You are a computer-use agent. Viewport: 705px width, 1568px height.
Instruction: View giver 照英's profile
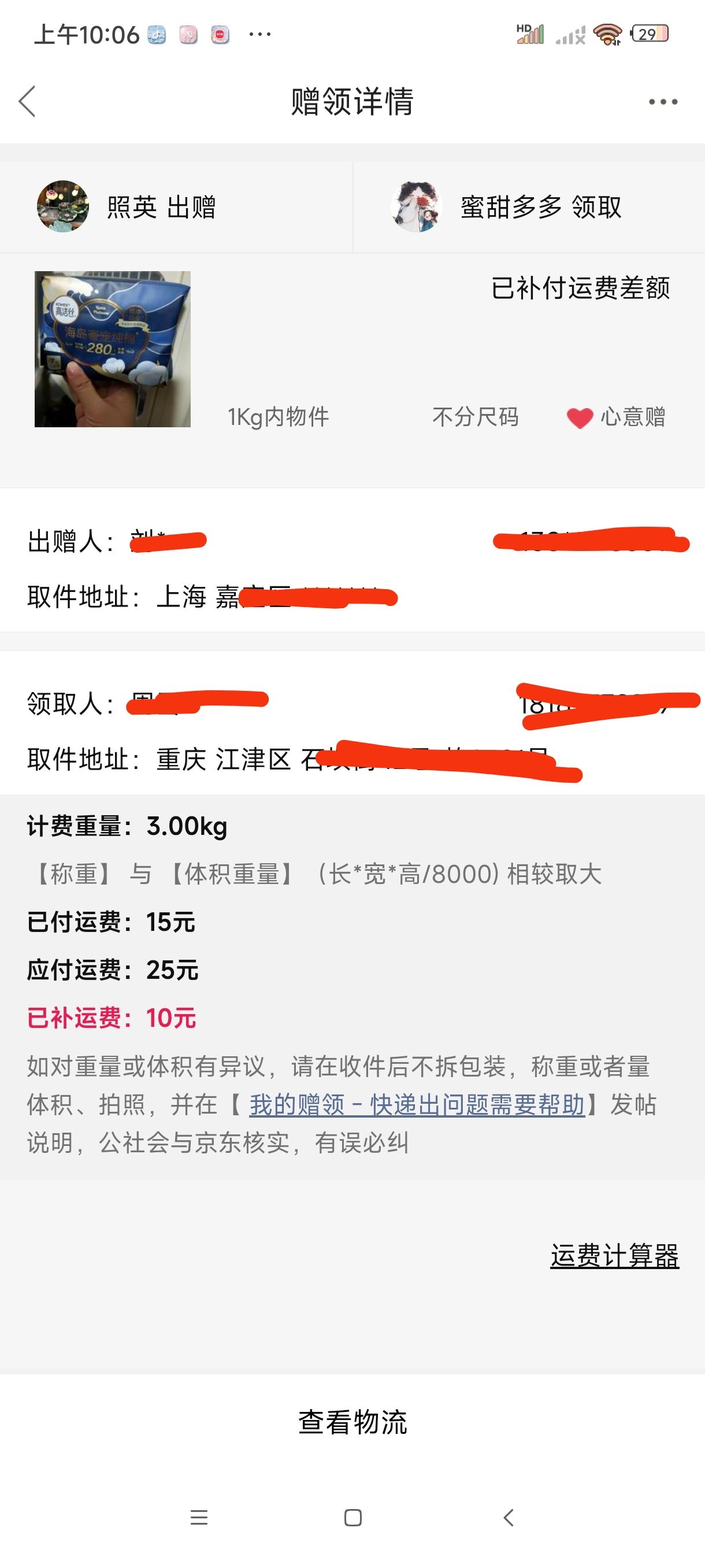(x=63, y=206)
